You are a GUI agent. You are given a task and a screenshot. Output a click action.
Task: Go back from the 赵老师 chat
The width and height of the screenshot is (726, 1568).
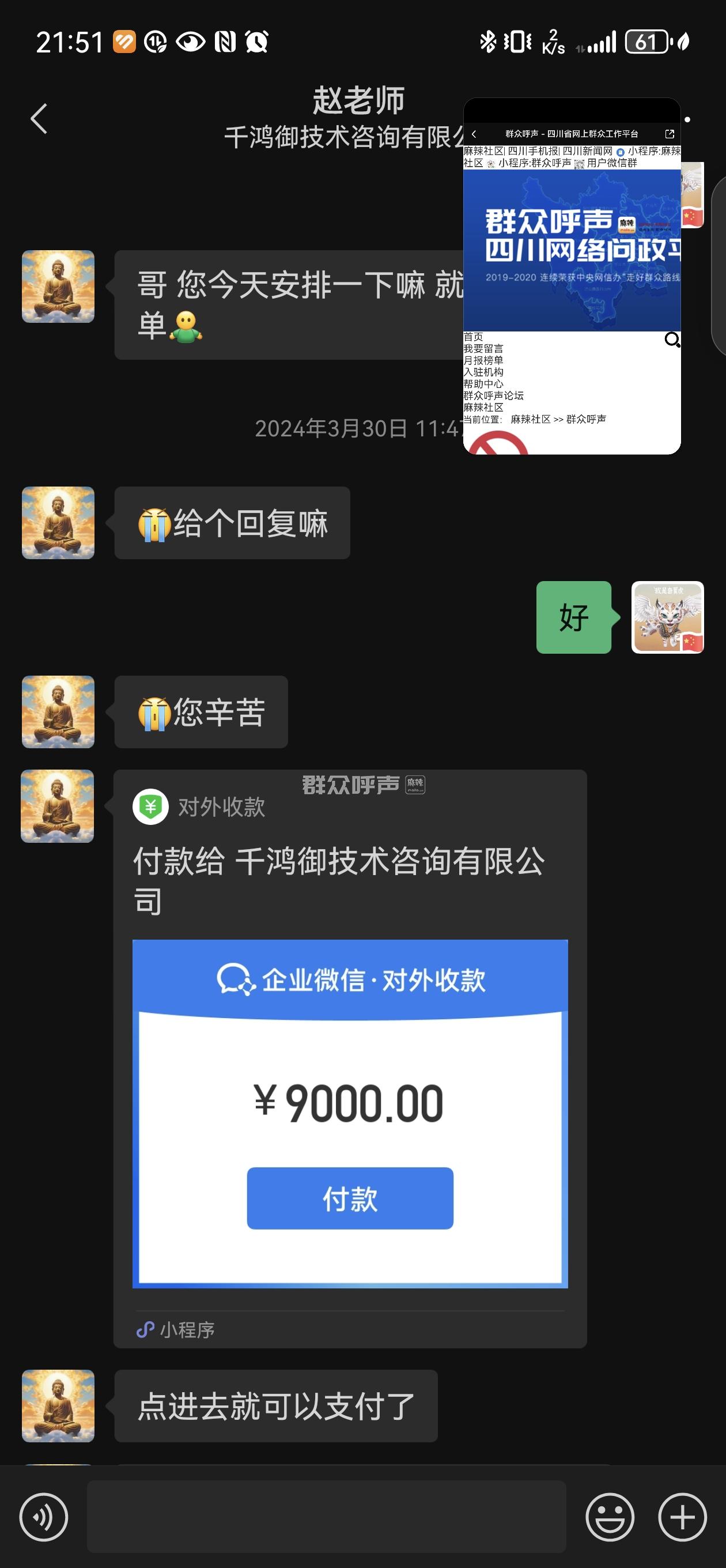[x=39, y=118]
